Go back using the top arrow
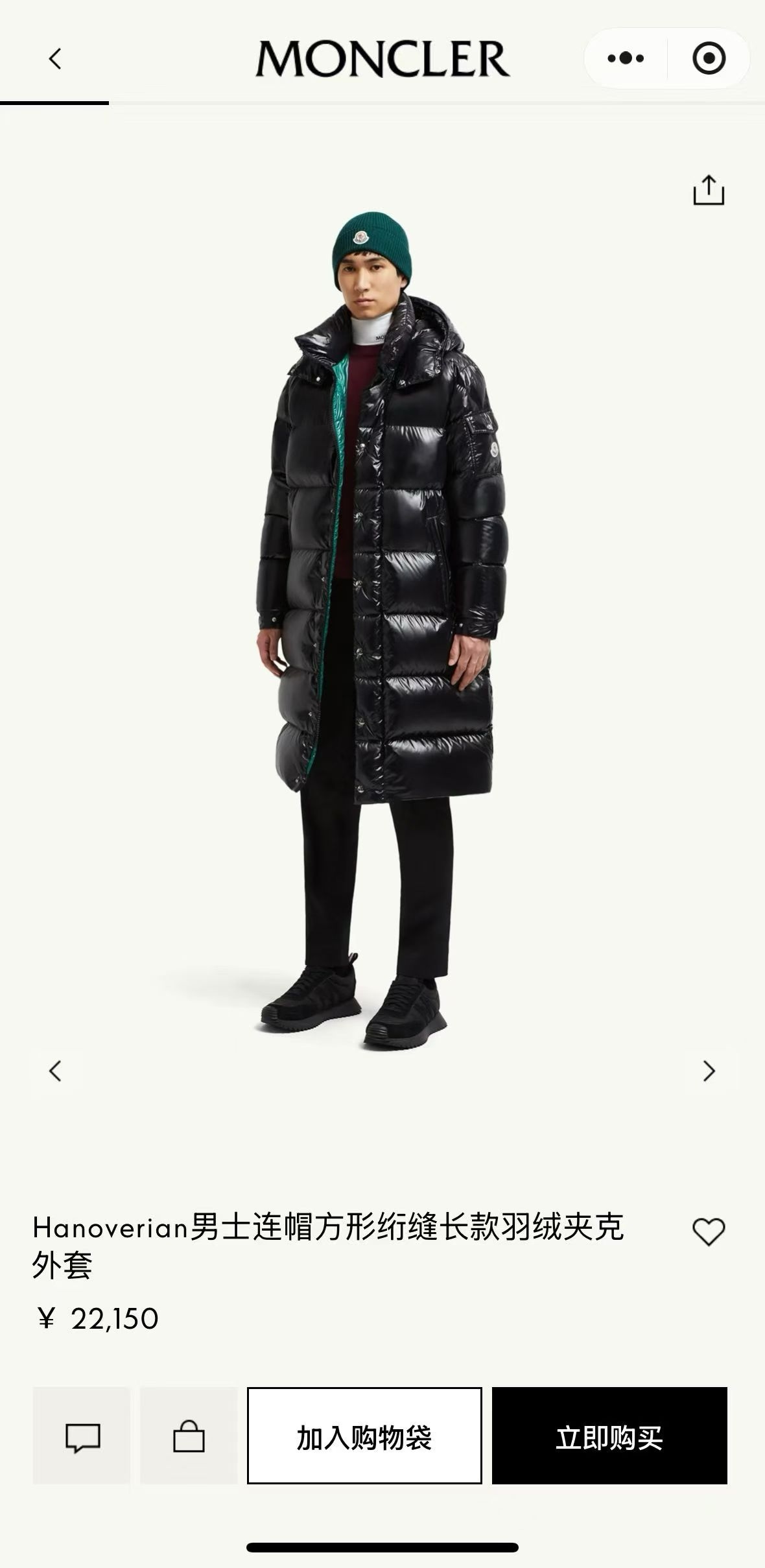Viewport: 765px width, 1568px height. (55, 59)
